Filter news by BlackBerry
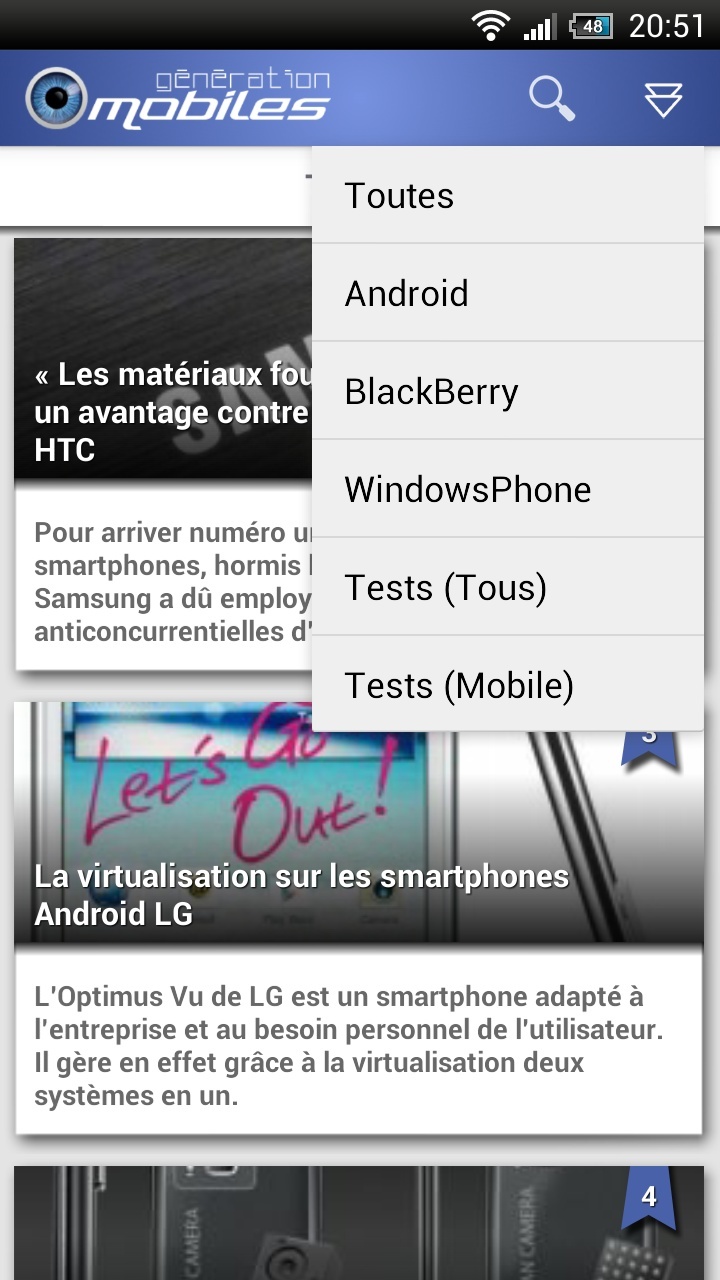Screen dimensions: 720x1280 (507, 392)
